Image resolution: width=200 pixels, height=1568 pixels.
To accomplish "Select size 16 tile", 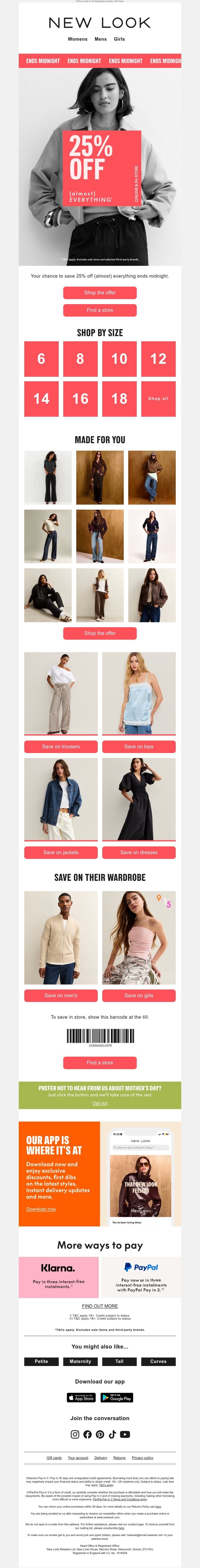I will pyautogui.click(x=80, y=399).
